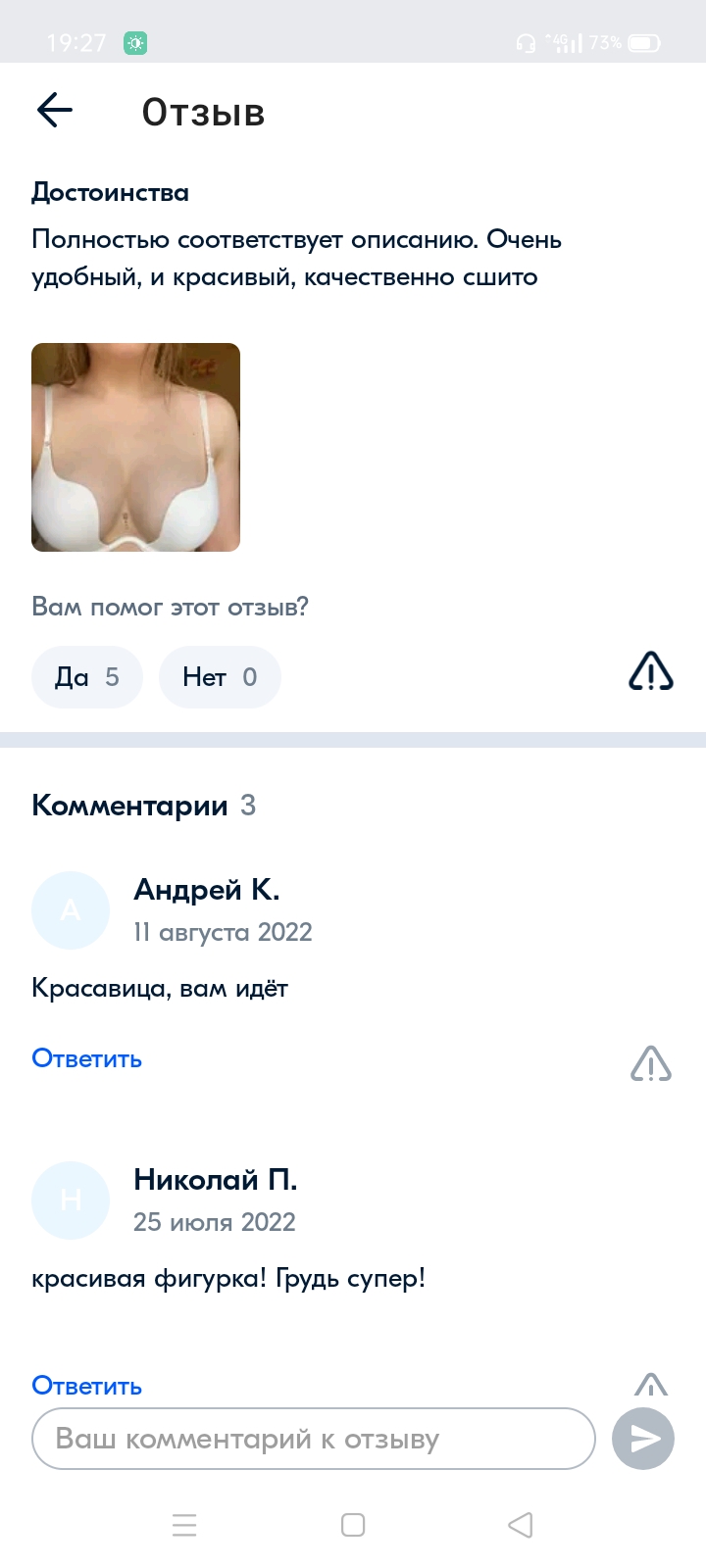The width and height of the screenshot is (706, 1568).
Task: Send your comment with the arrow button
Action: (x=643, y=1439)
